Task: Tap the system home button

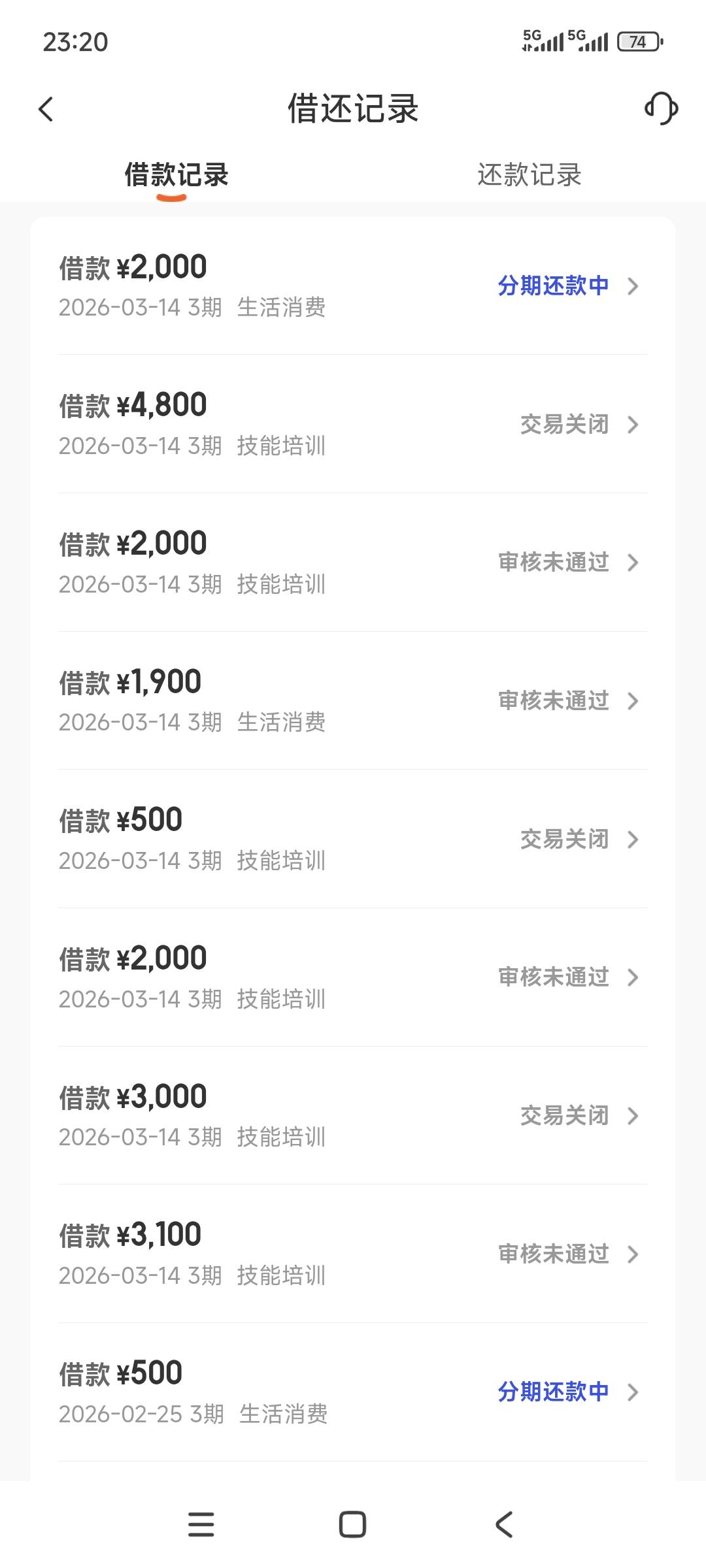Action: click(352, 1524)
